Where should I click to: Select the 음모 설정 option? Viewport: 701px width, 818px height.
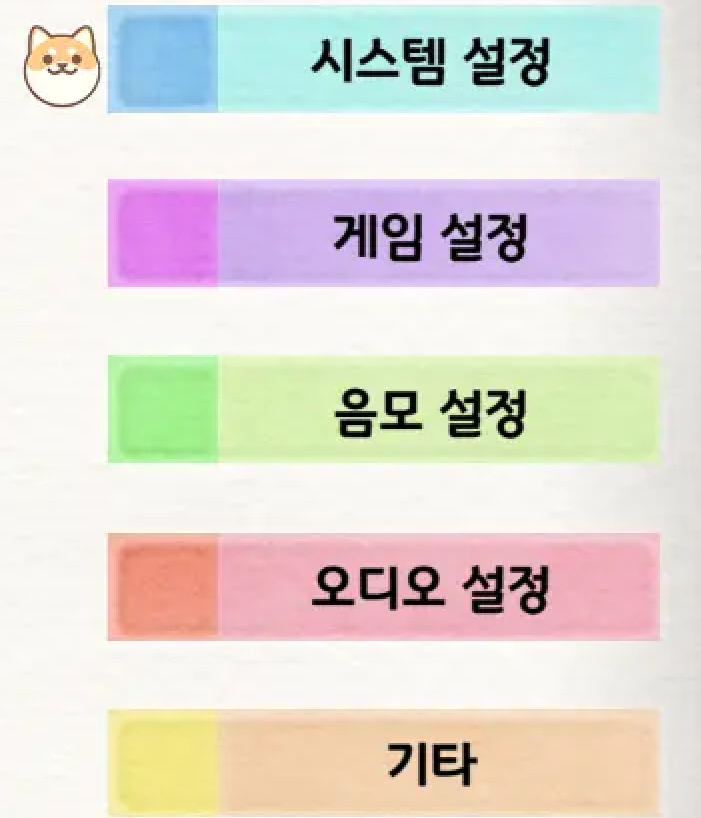[385, 410]
